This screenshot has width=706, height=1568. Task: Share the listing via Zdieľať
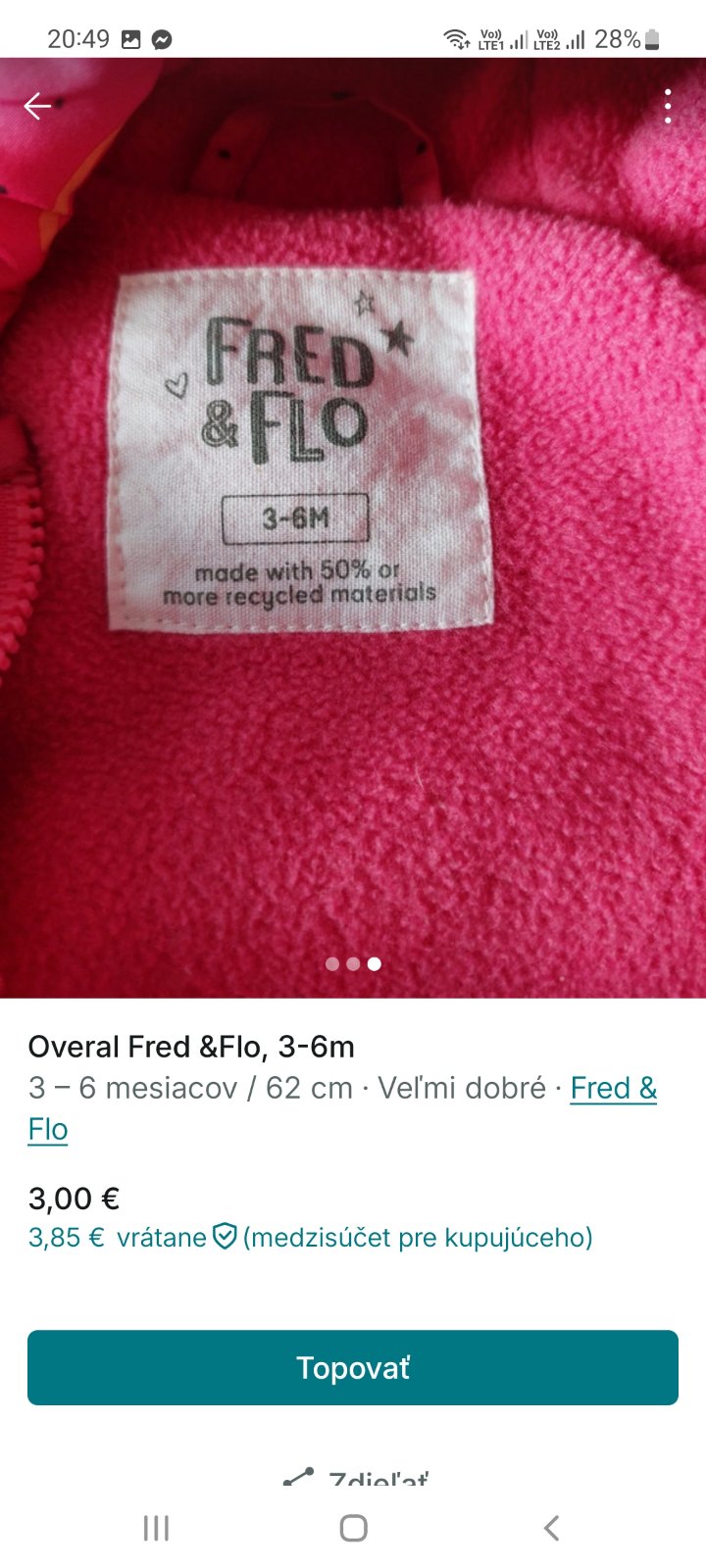[355, 1477]
